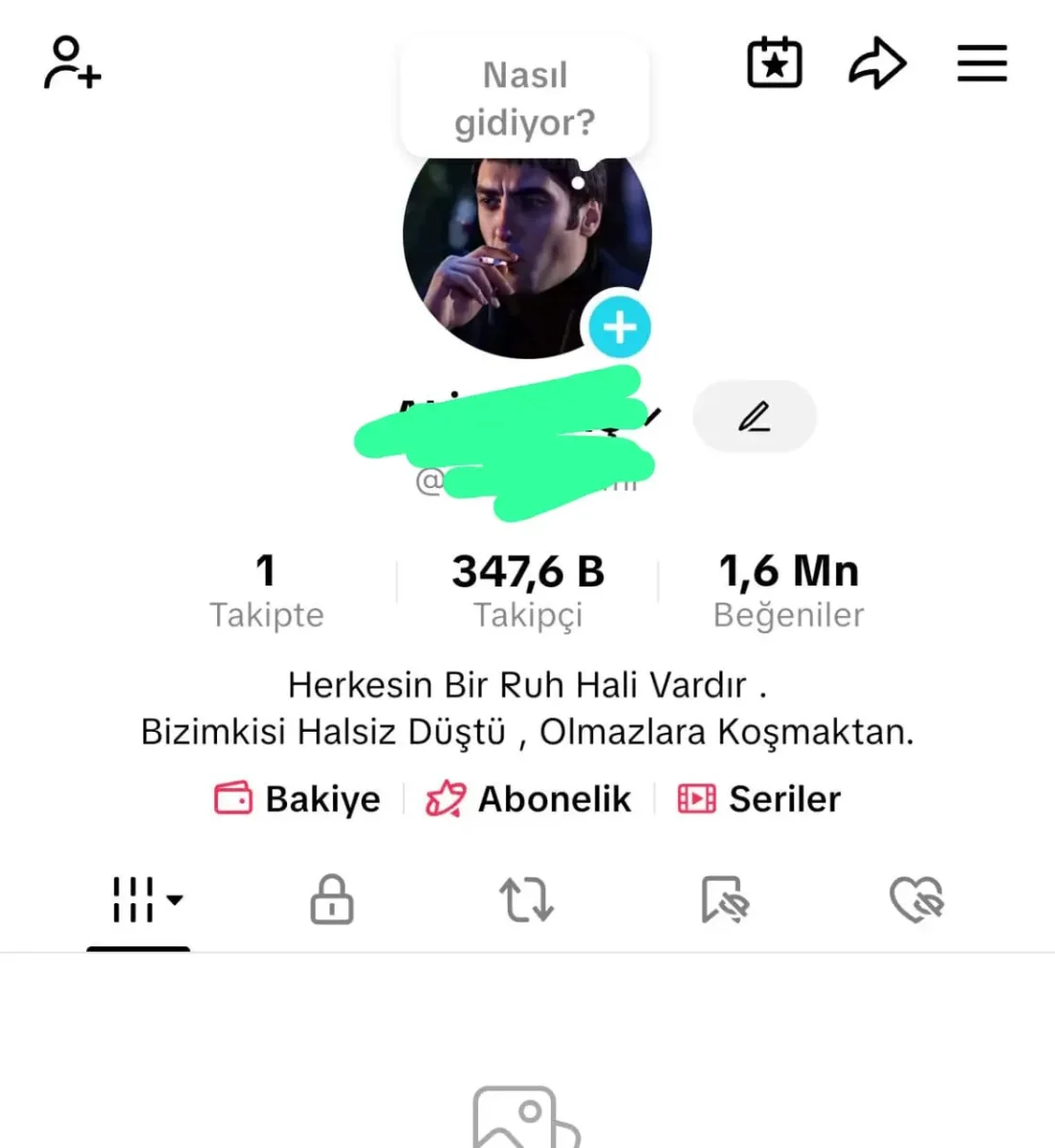Dismiss the Nasıl gidiyor bubble

pos(524,96)
